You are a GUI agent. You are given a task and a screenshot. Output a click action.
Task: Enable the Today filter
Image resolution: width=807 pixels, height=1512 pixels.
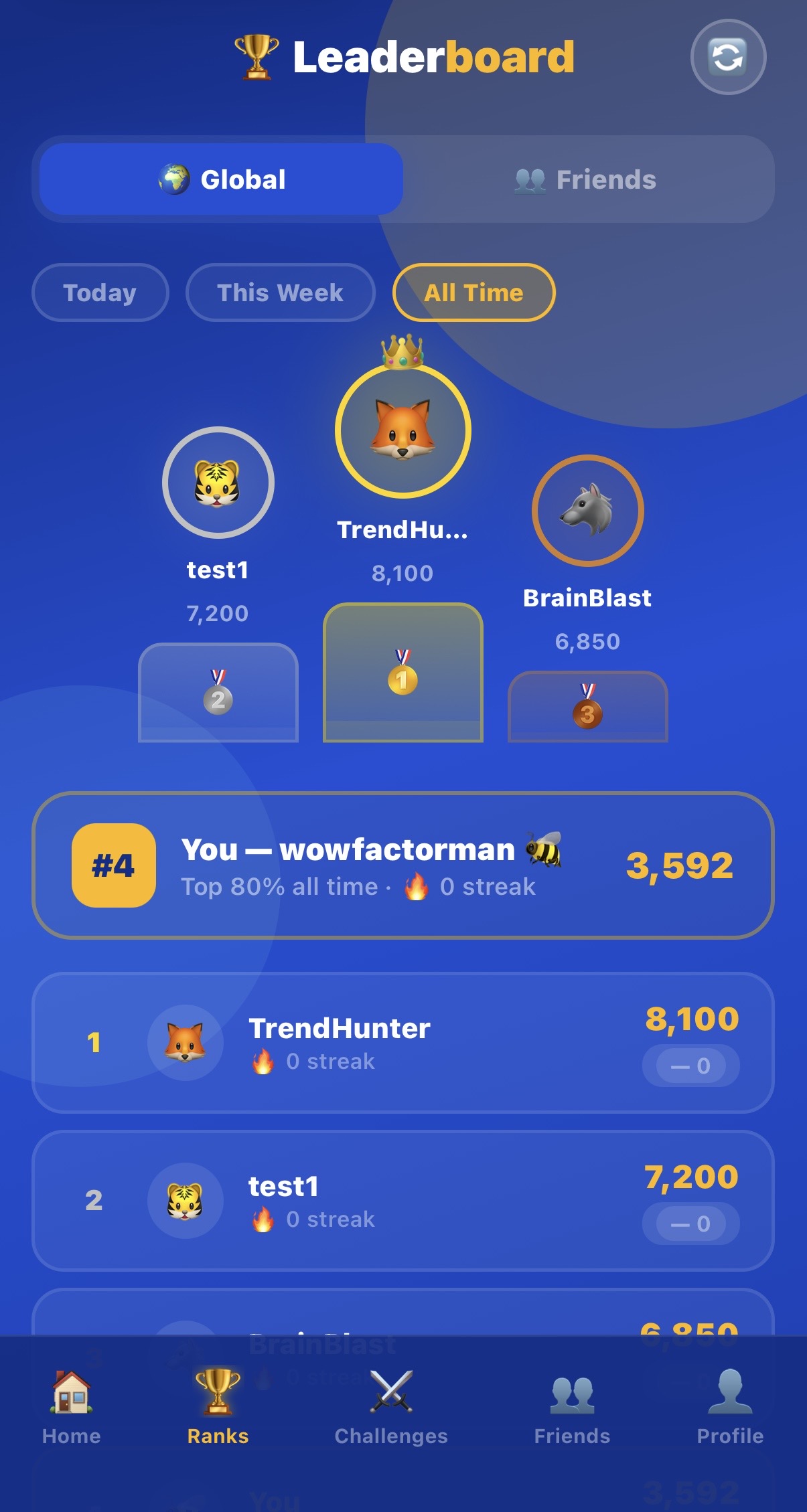pyautogui.click(x=100, y=292)
